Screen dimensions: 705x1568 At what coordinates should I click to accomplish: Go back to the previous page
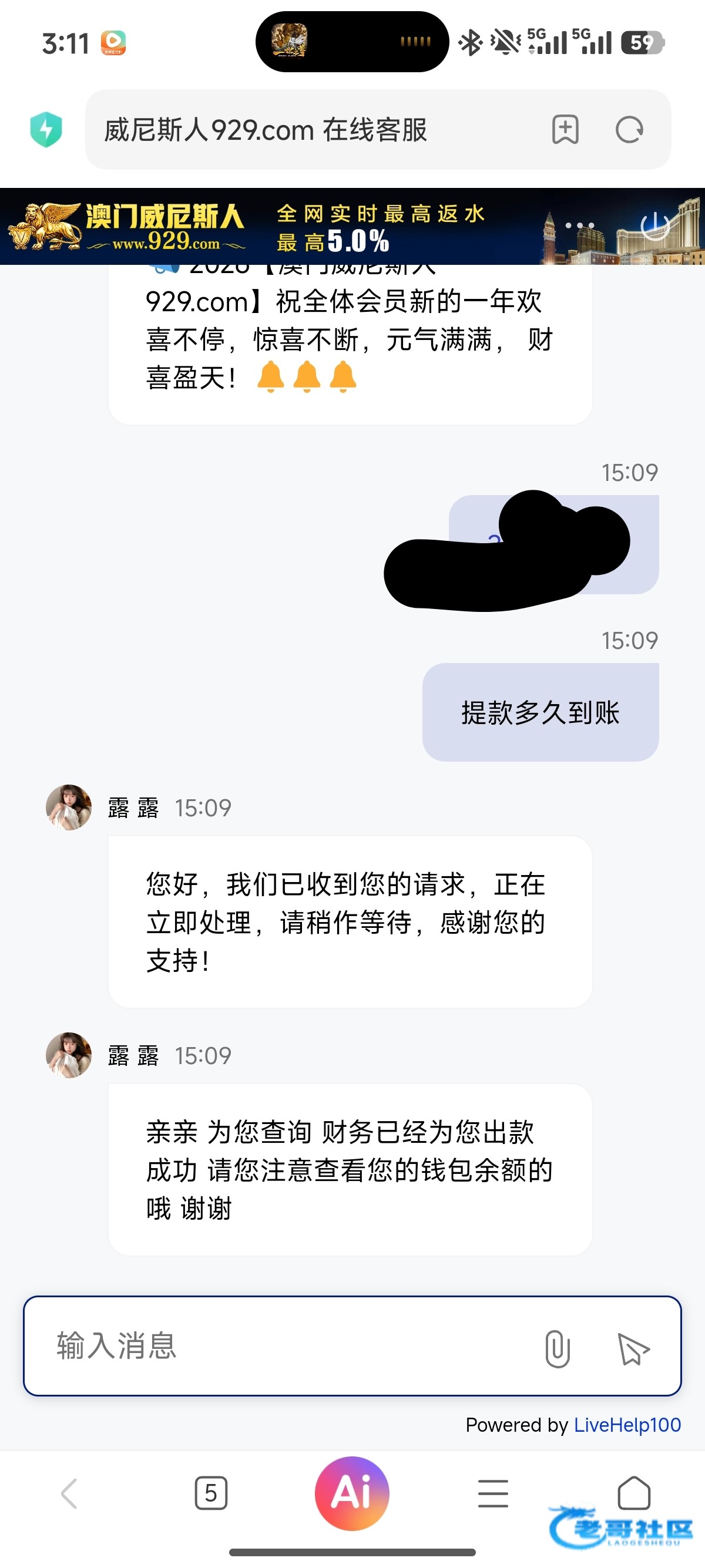(69, 1494)
